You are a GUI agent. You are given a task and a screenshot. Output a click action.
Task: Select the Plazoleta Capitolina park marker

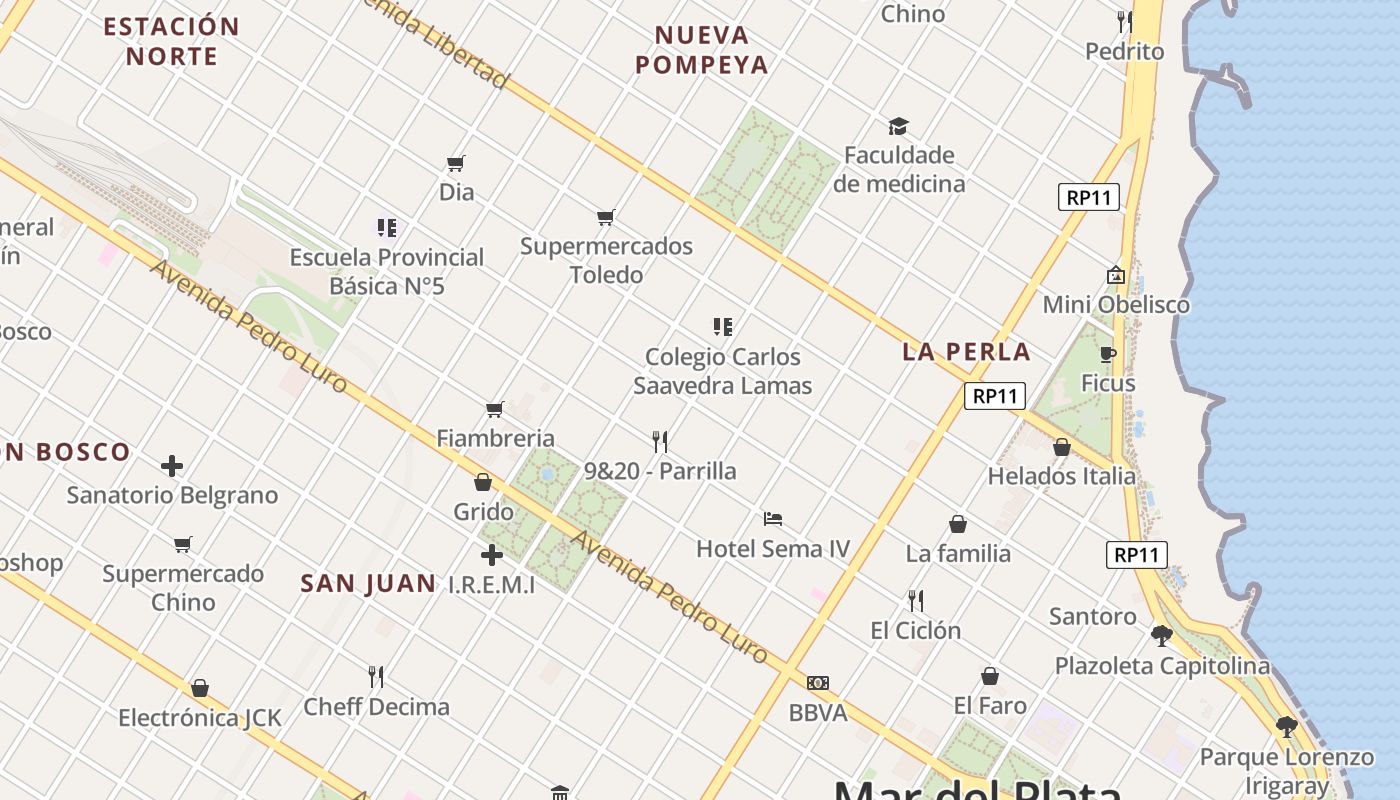coord(1161,636)
